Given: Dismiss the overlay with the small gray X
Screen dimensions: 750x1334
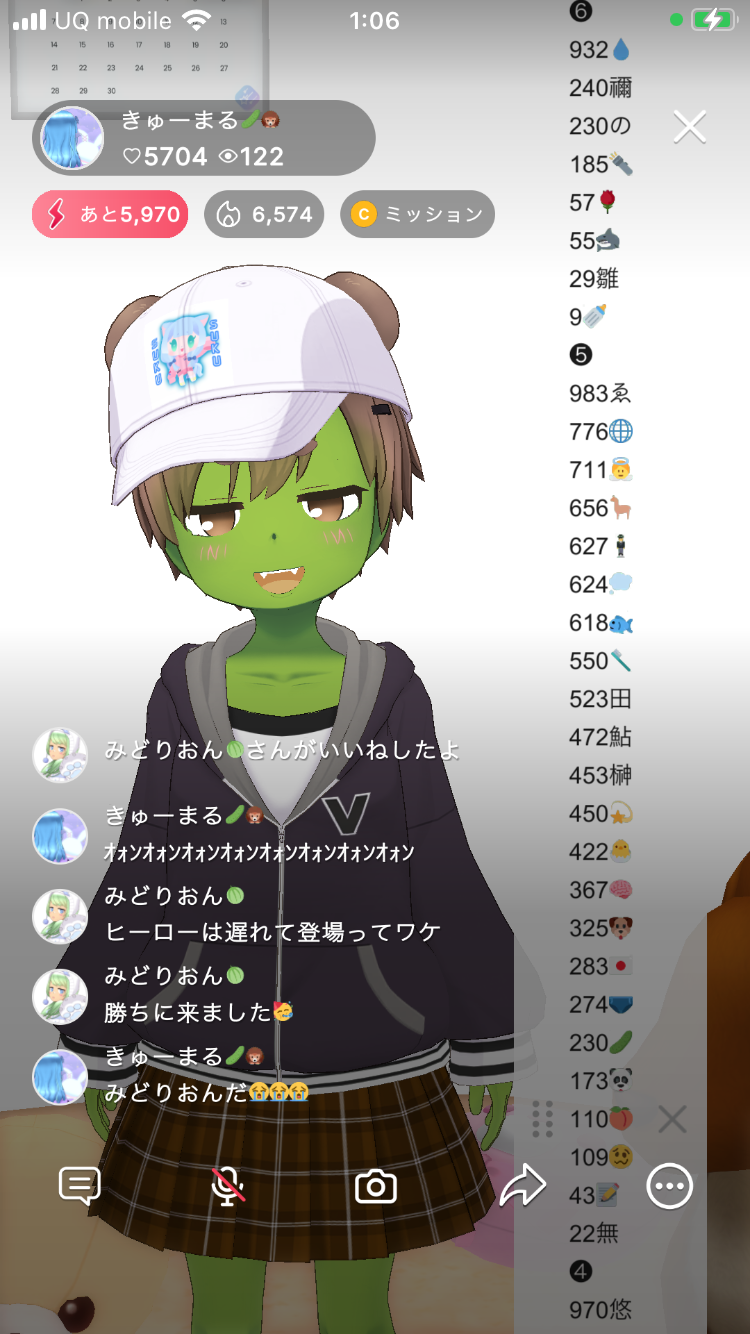Looking at the screenshot, I should (673, 1119).
